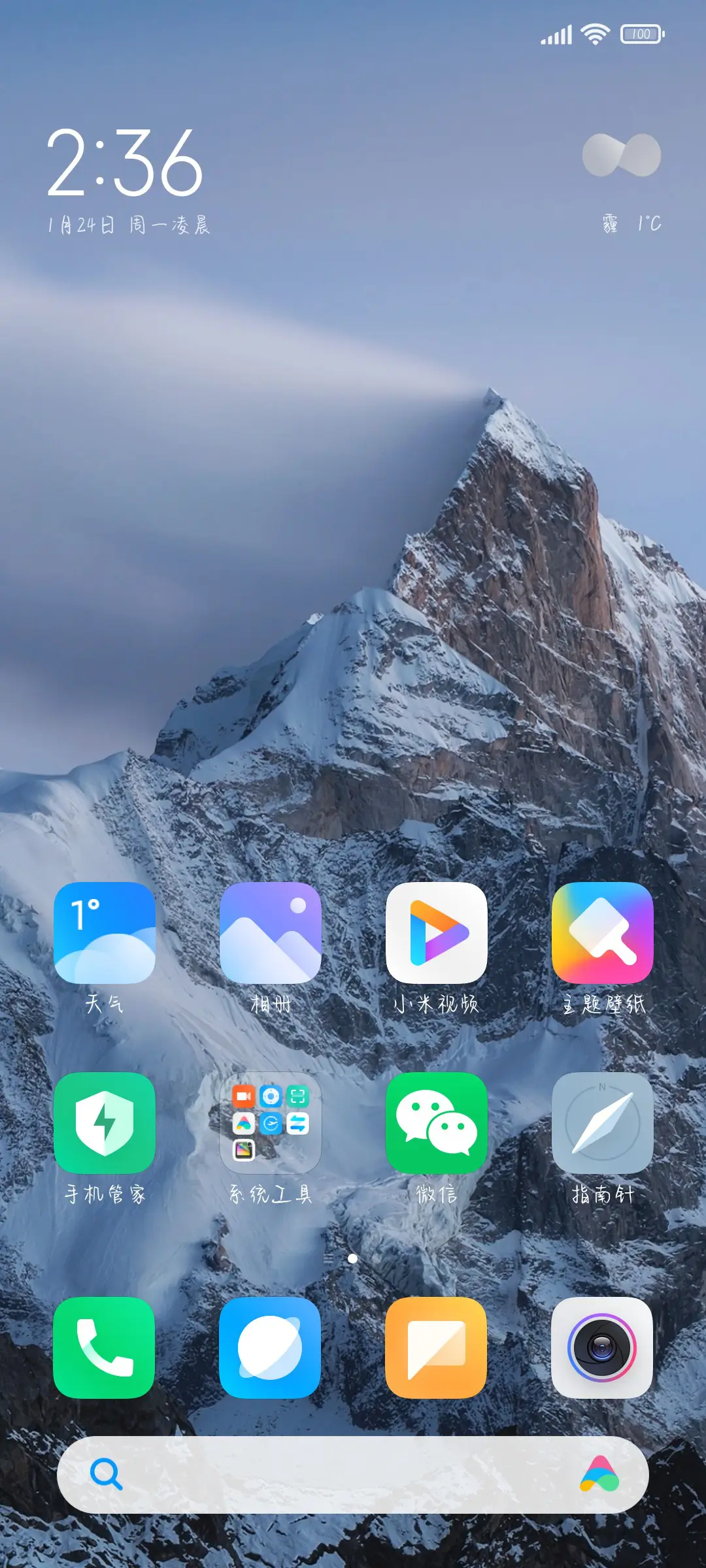Open the 天气 weather app
Viewport: 706px width, 1568px height.
(105, 933)
